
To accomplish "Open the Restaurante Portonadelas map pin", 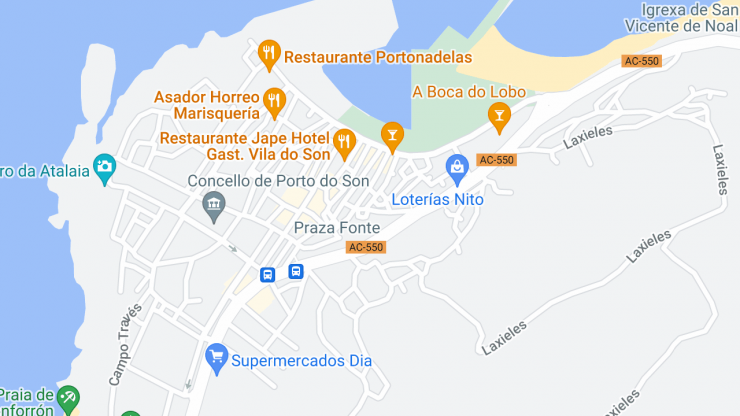I will [x=268, y=54].
